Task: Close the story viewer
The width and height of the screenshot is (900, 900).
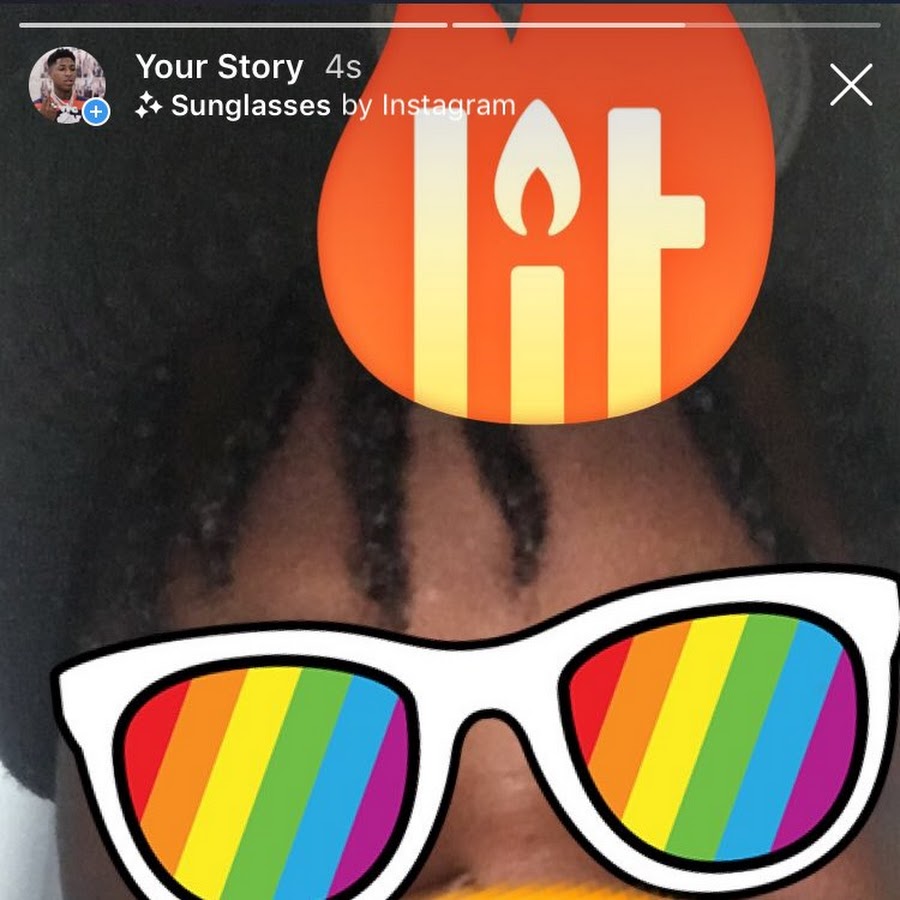Action: pos(851,84)
